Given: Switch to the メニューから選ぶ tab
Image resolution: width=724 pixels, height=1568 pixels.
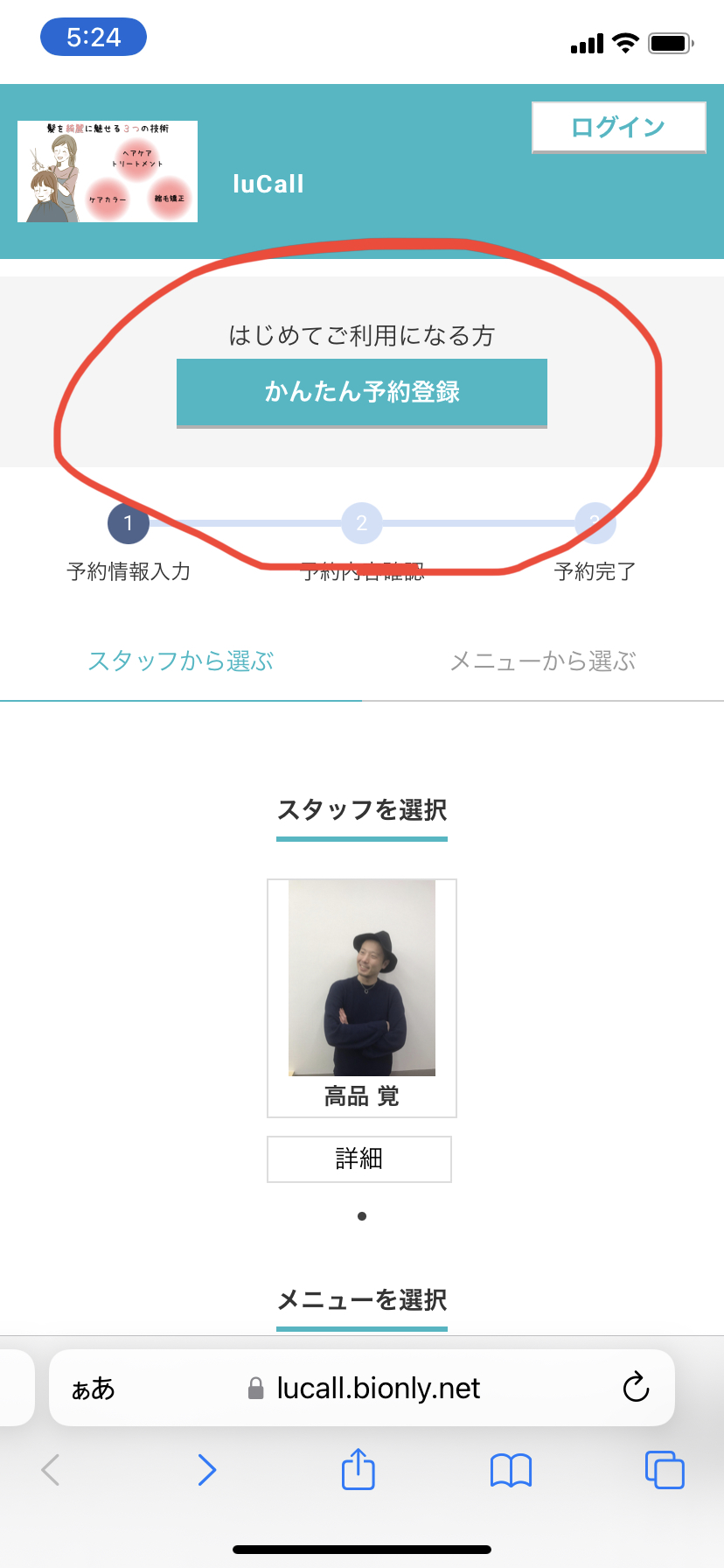Looking at the screenshot, I should (x=543, y=661).
